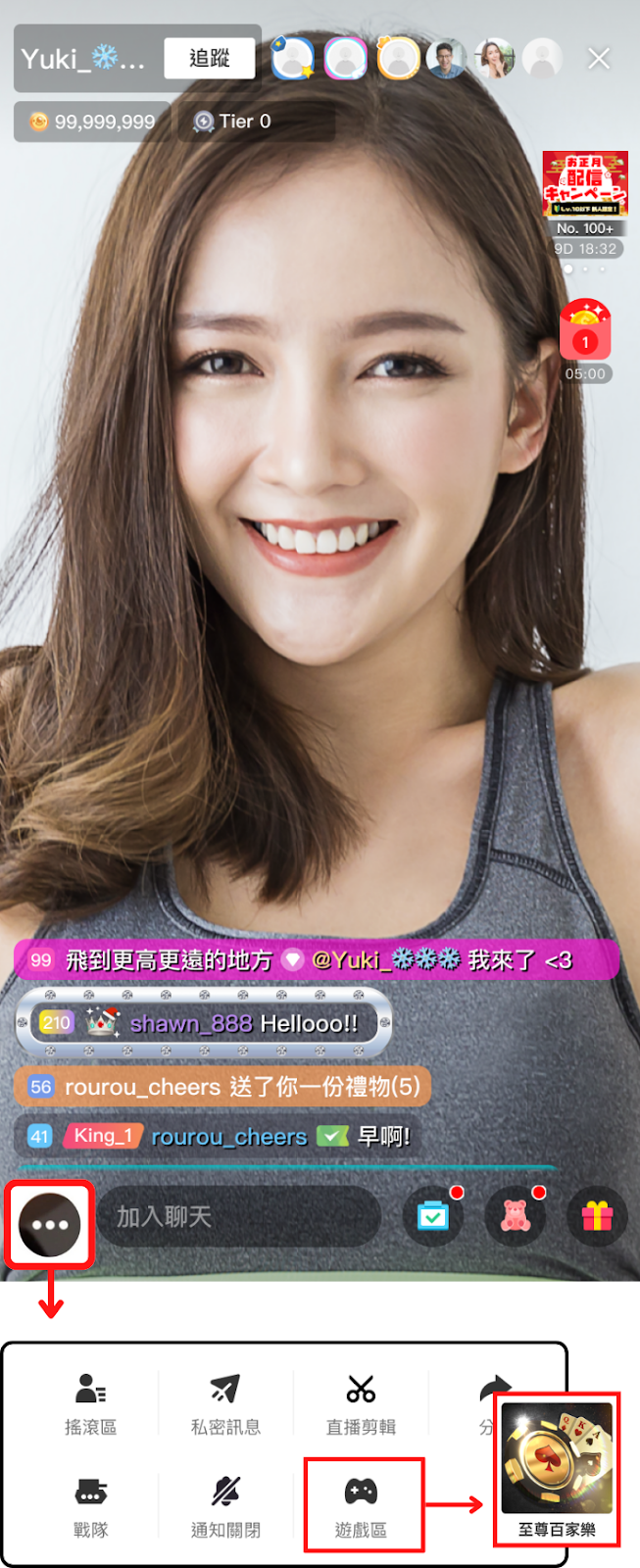
Task: Open the three-dot more options button
Action: point(49,1224)
